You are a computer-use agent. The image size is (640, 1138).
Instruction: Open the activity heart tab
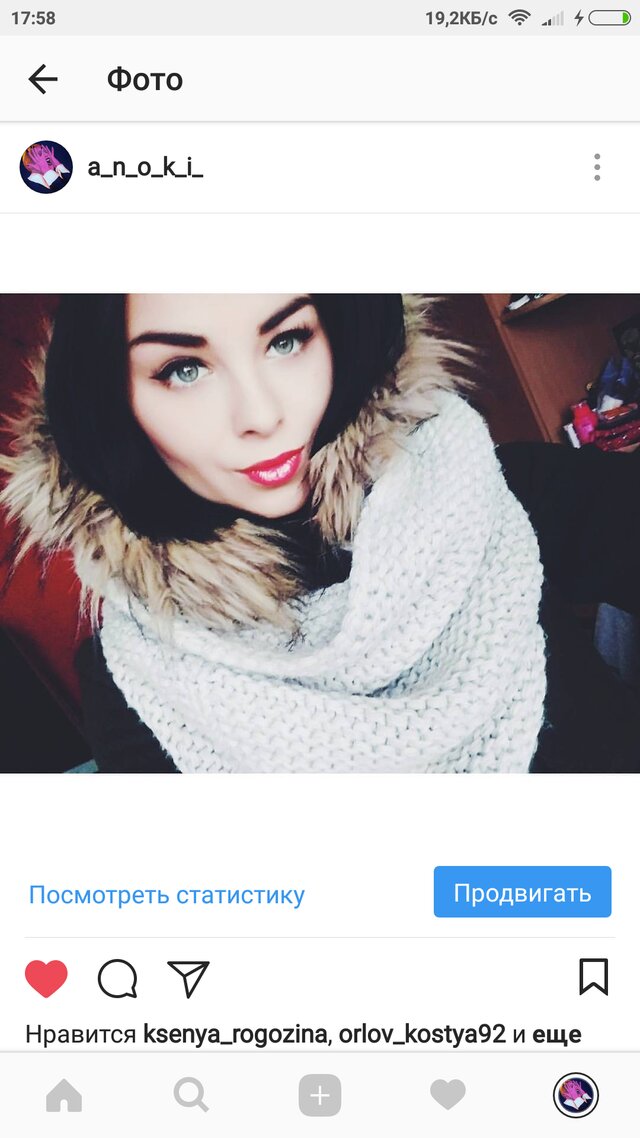[x=447, y=1096]
